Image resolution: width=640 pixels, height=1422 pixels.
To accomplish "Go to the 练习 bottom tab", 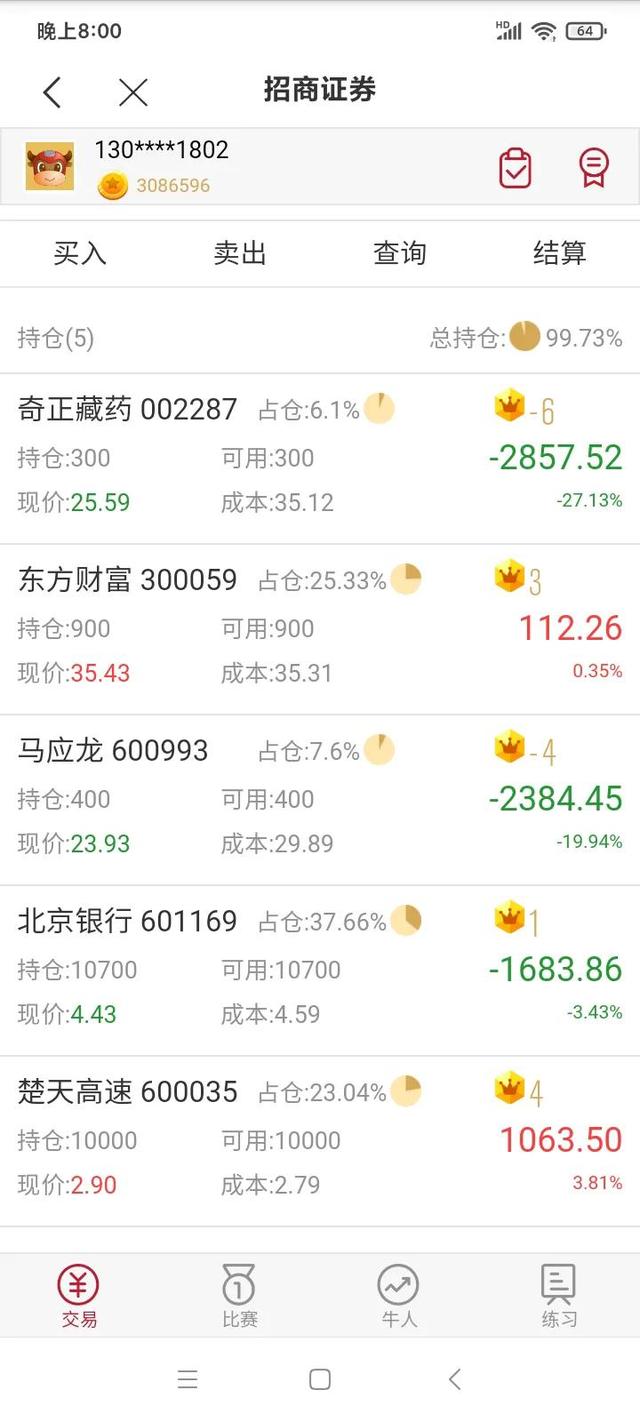I will pos(558,1295).
